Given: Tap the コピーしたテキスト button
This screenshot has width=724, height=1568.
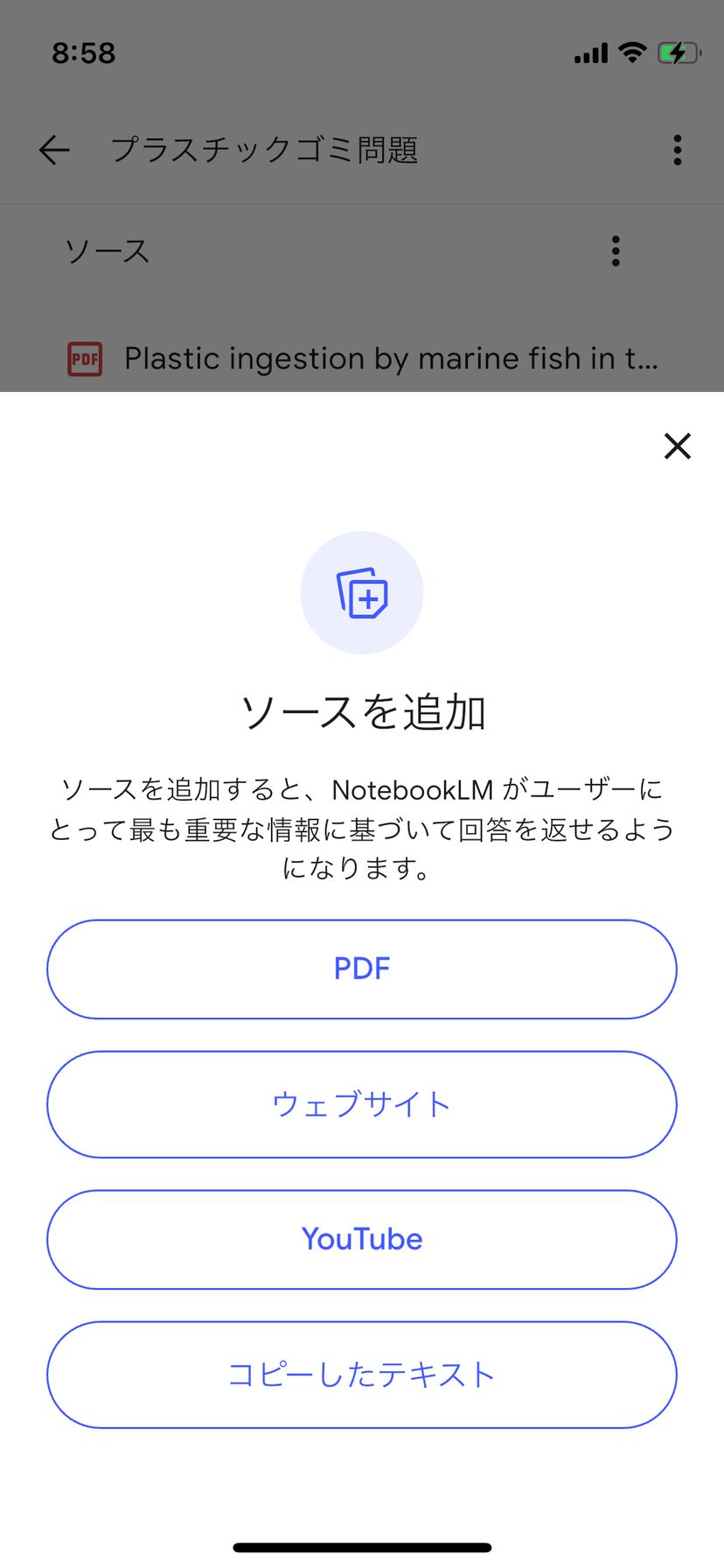Looking at the screenshot, I should click(362, 1375).
